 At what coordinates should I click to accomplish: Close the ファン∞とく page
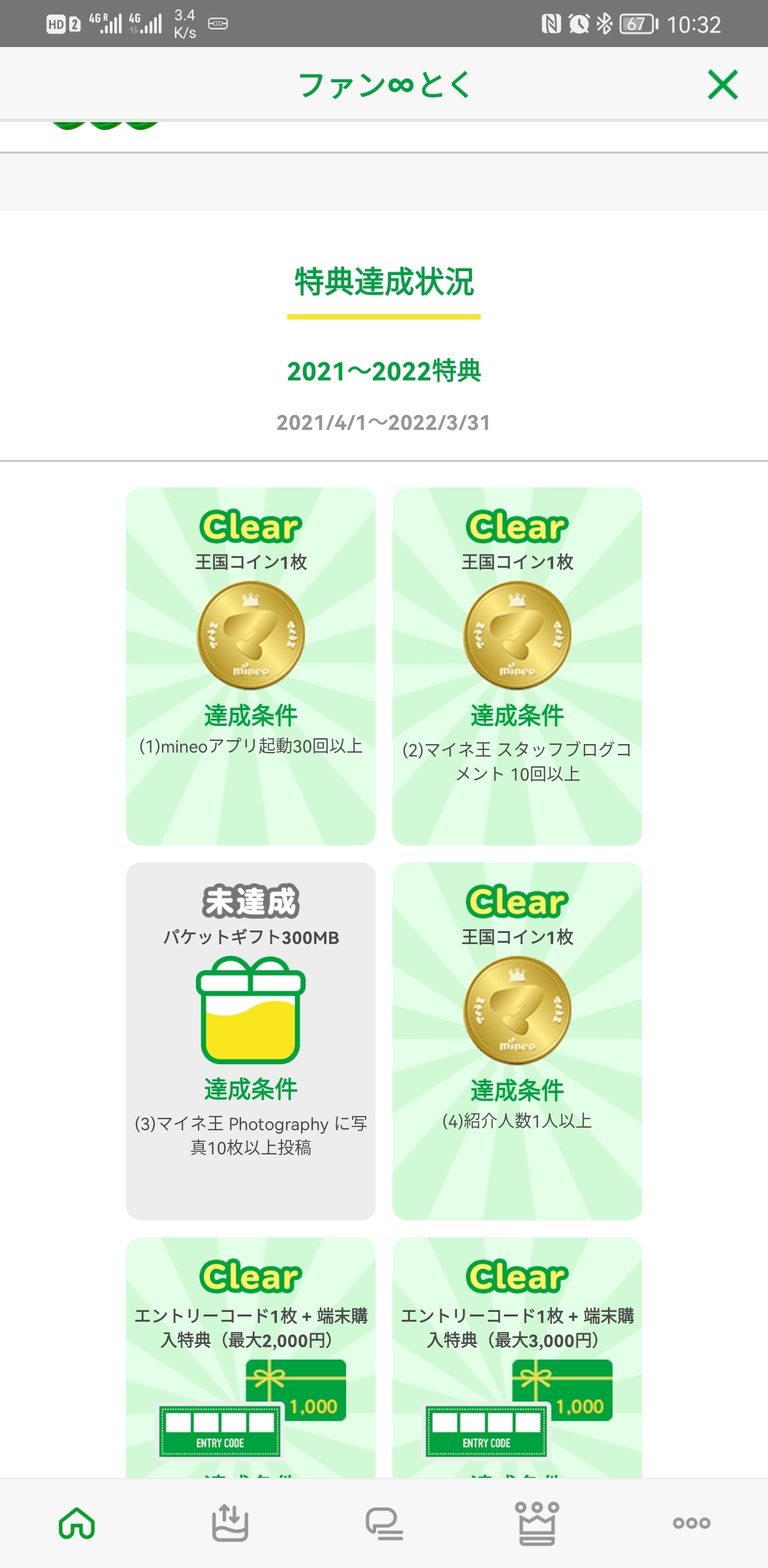coord(722,85)
